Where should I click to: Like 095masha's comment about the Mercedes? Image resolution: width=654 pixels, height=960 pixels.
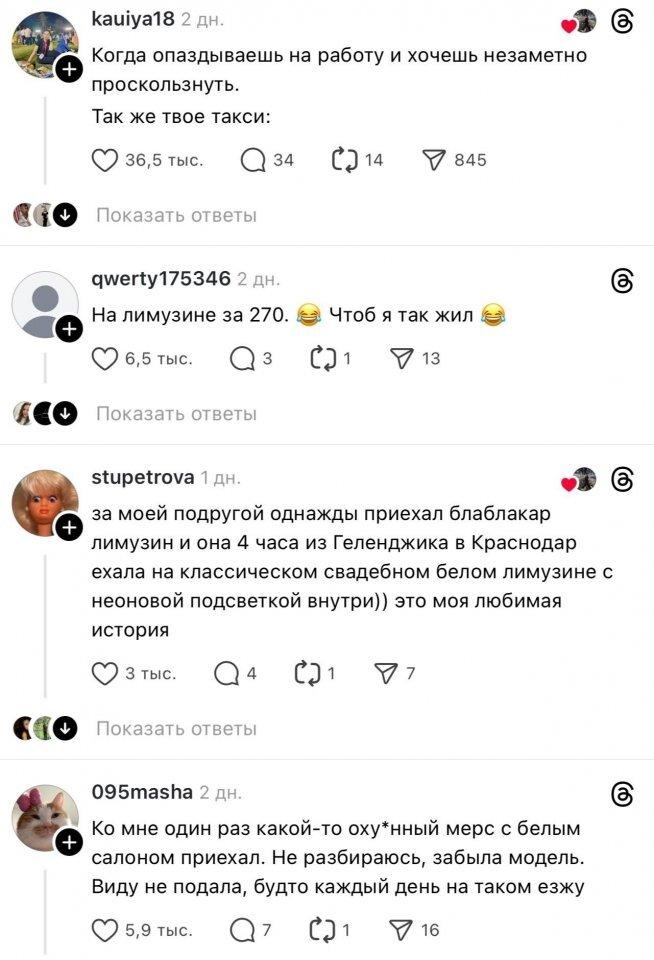(x=105, y=931)
